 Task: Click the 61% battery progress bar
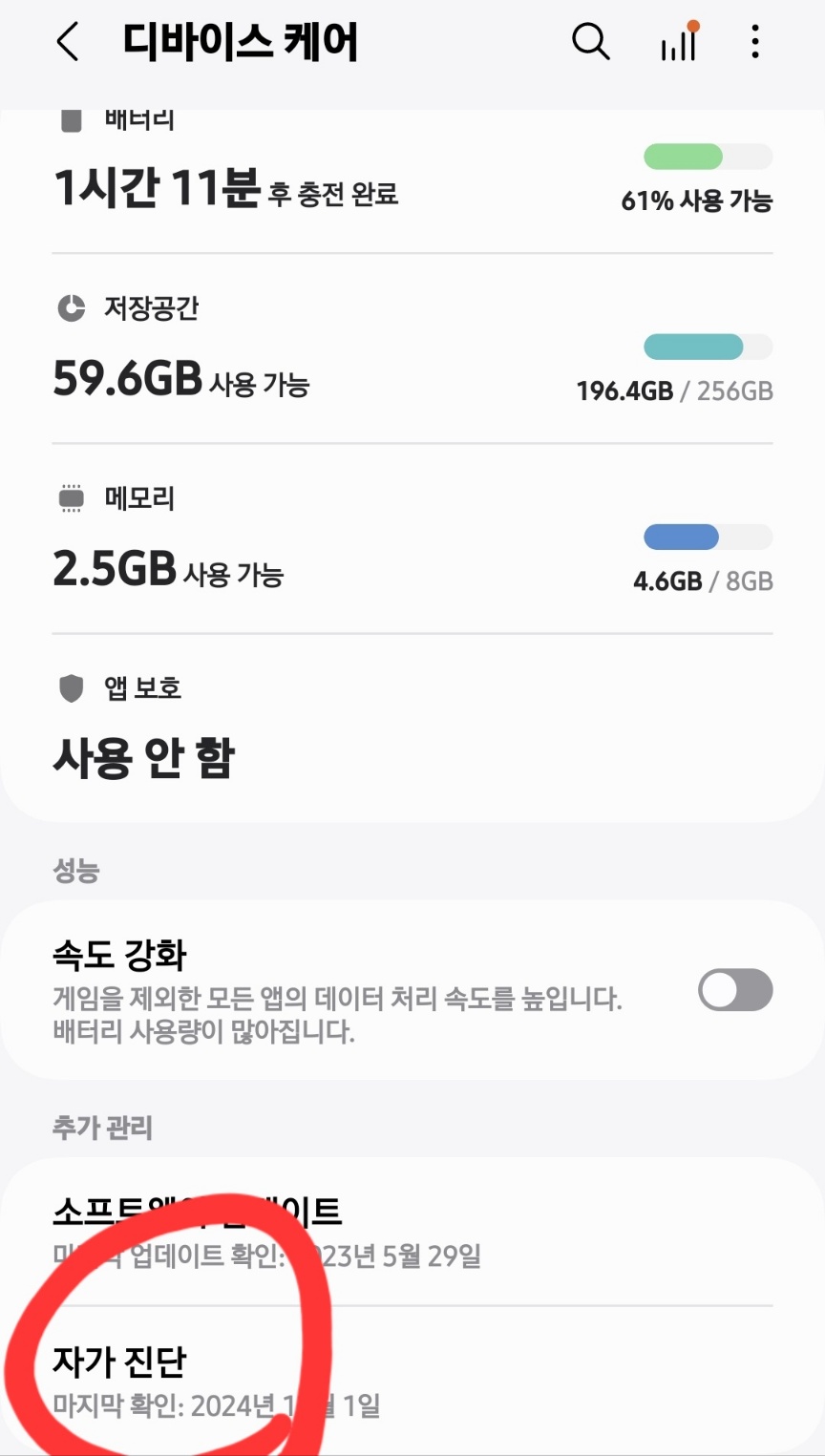(x=709, y=156)
